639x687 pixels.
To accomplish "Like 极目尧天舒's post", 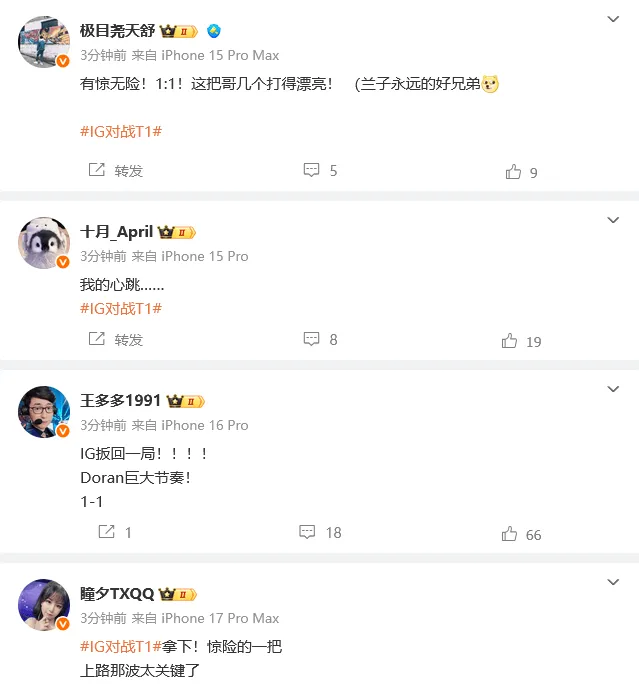I will pyautogui.click(x=521, y=172).
